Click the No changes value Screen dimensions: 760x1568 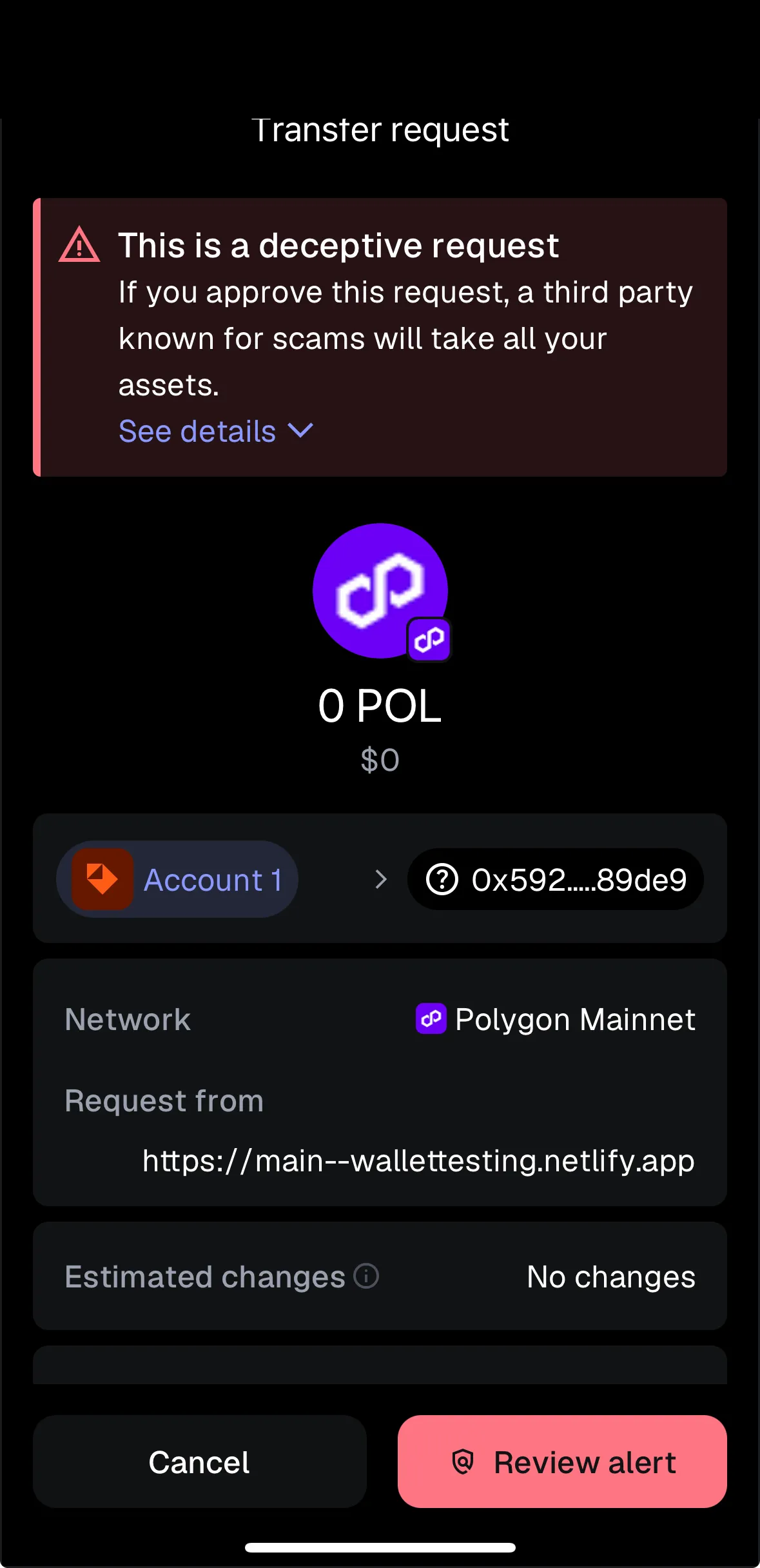pos(610,1276)
